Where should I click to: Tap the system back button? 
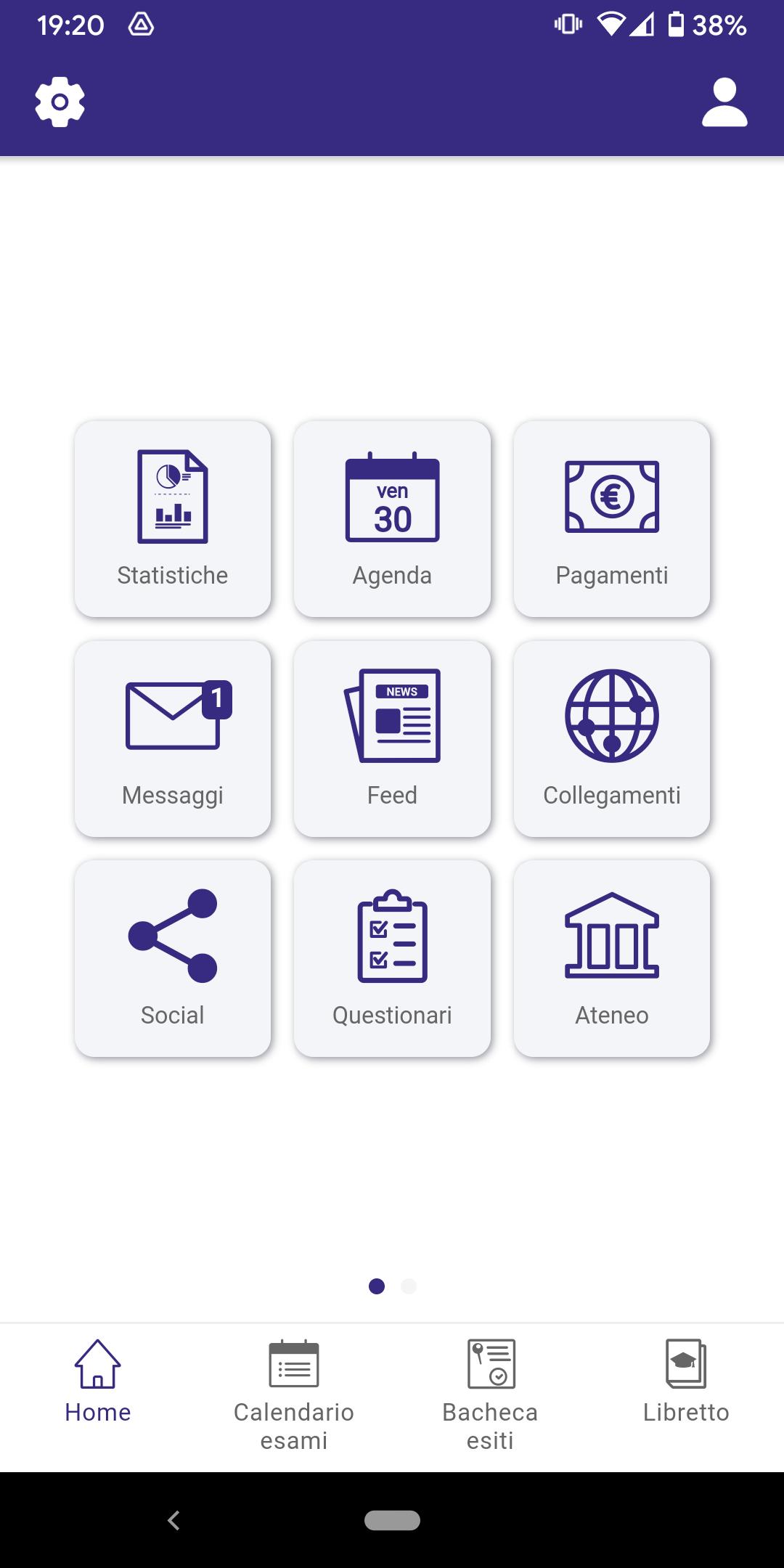[173, 1520]
